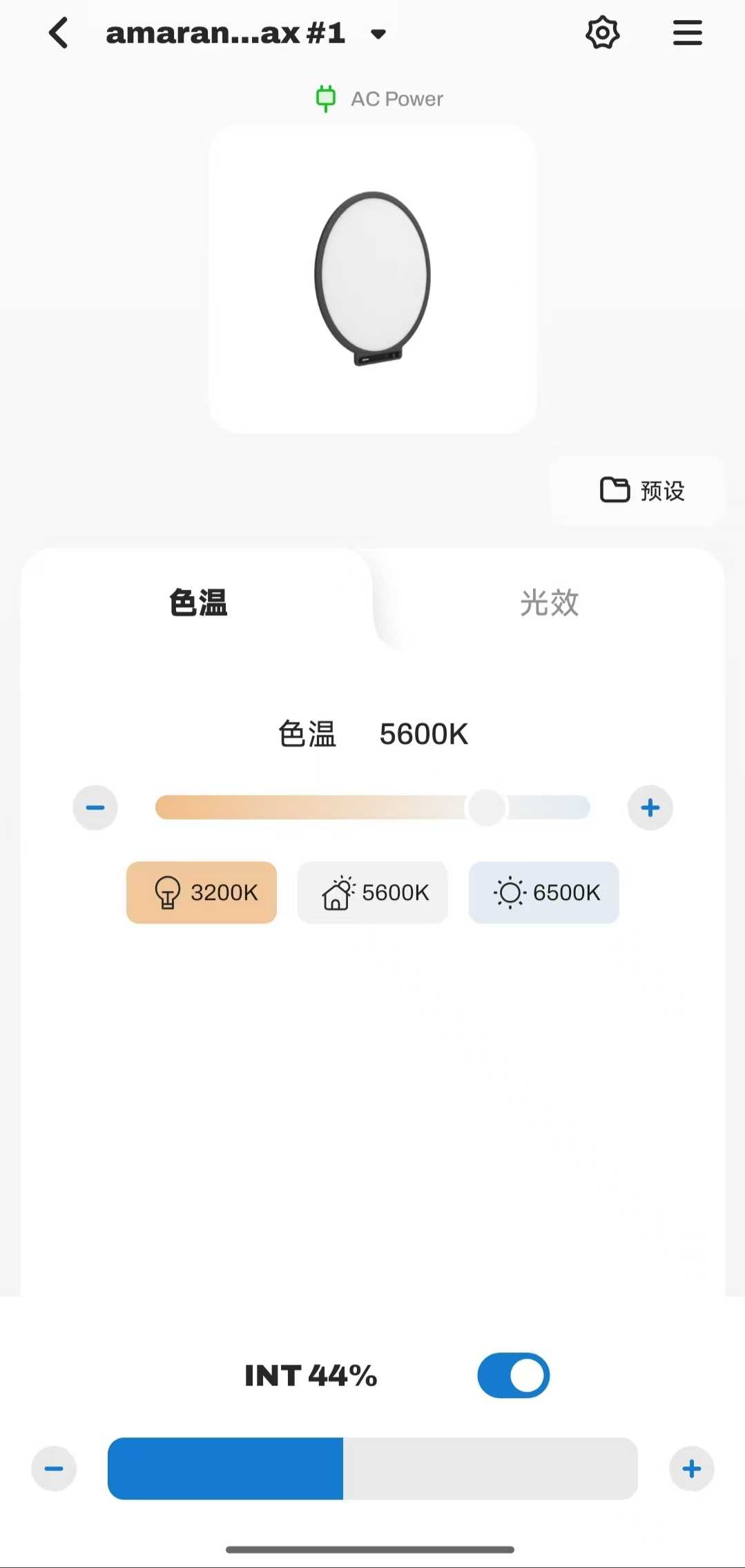Open the hamburger menu
Screen dimensions: 745x1568
[x=687, y=33]
